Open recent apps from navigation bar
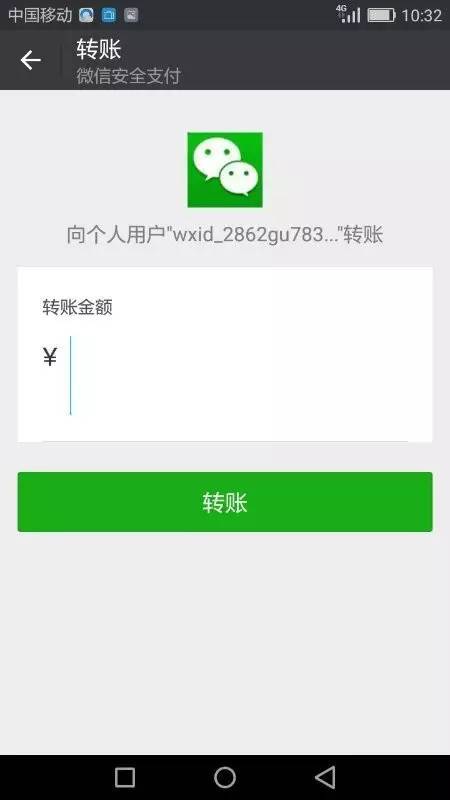 [x=124, y=778]
